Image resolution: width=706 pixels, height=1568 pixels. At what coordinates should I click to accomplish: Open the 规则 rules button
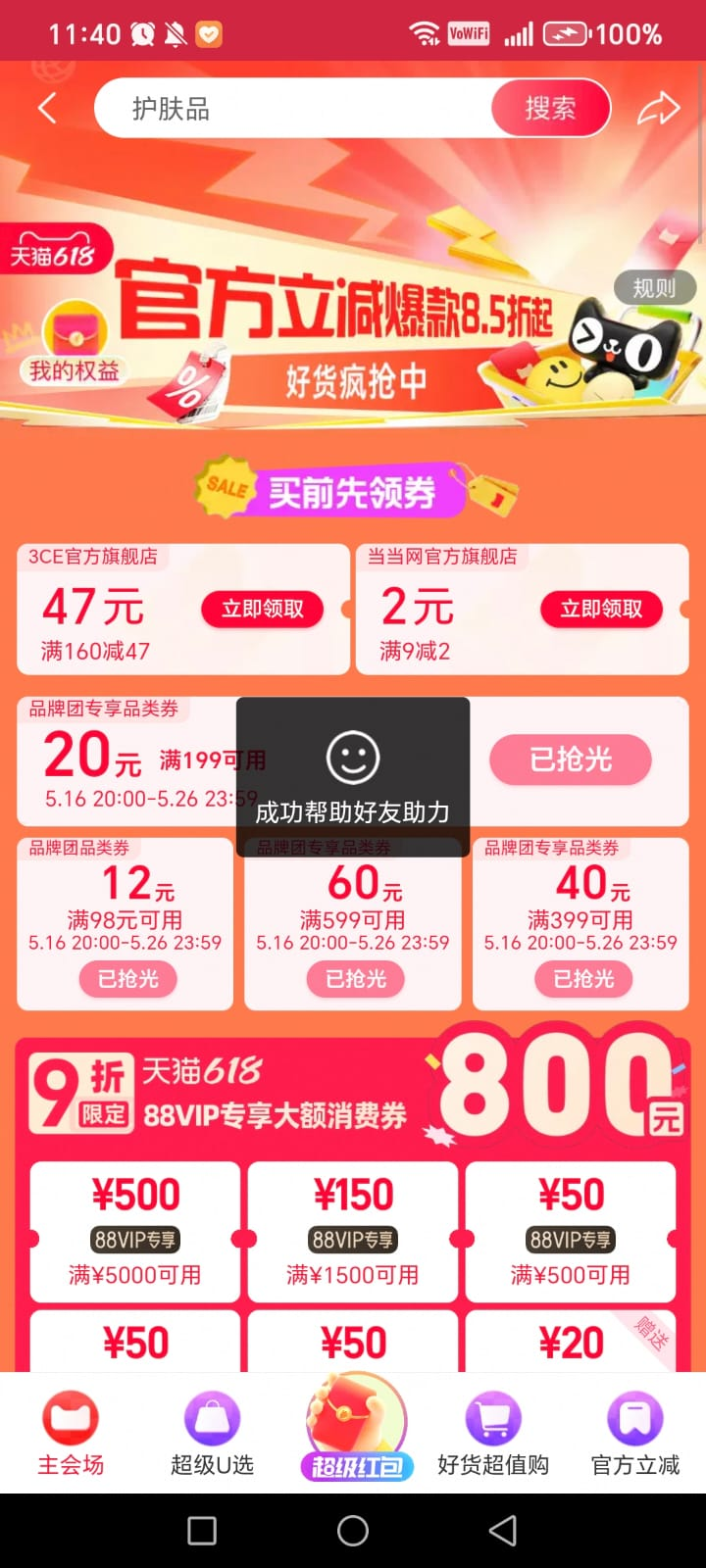point(654,288)
